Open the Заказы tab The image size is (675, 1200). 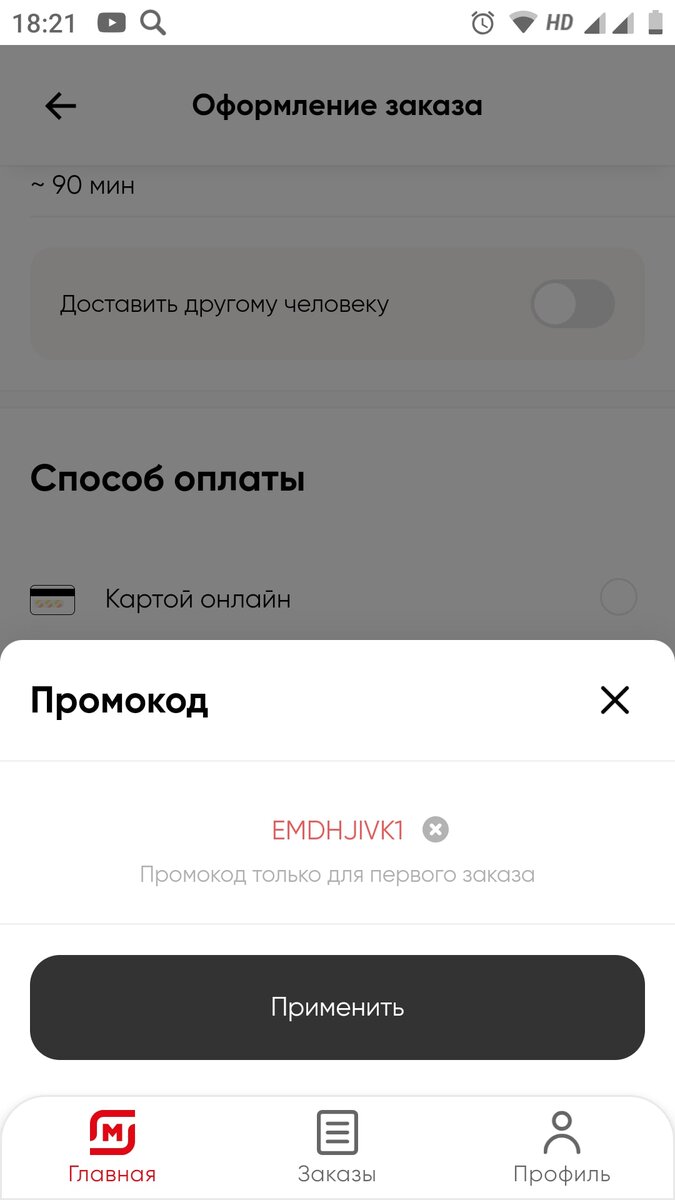(337, 1147)
